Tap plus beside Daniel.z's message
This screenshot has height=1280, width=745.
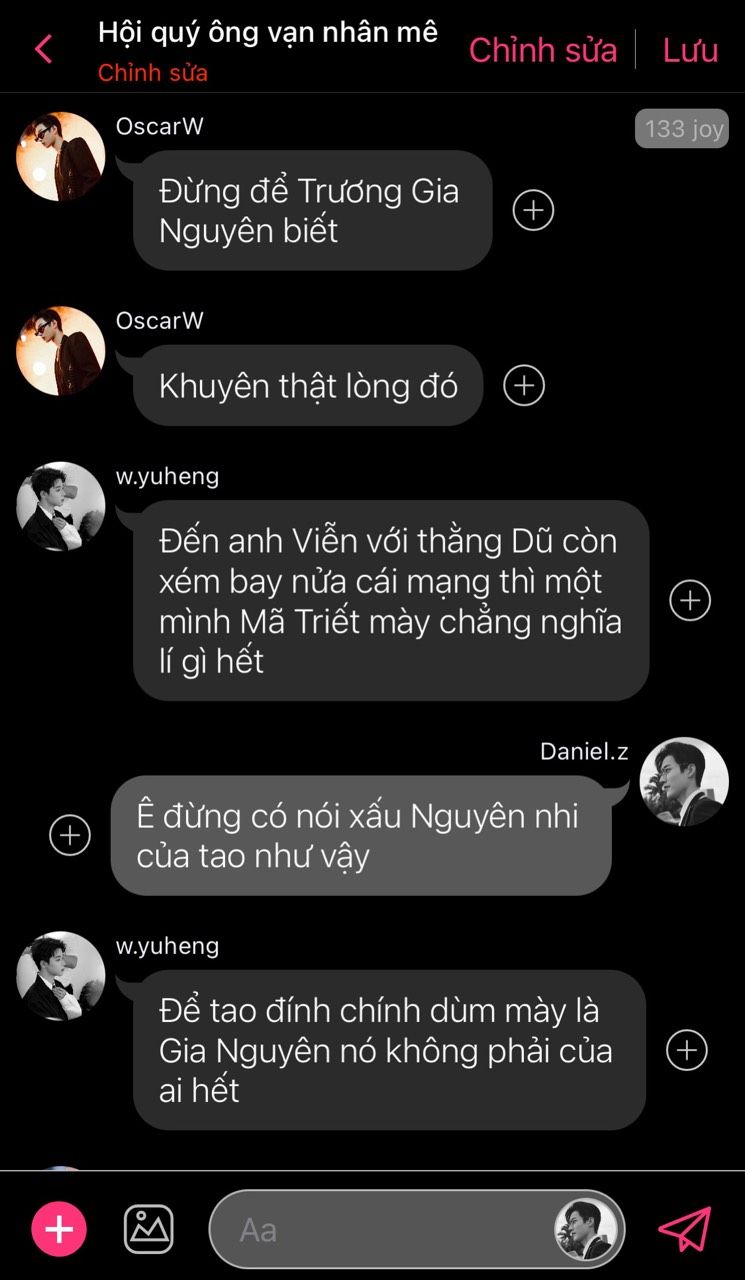70,835
